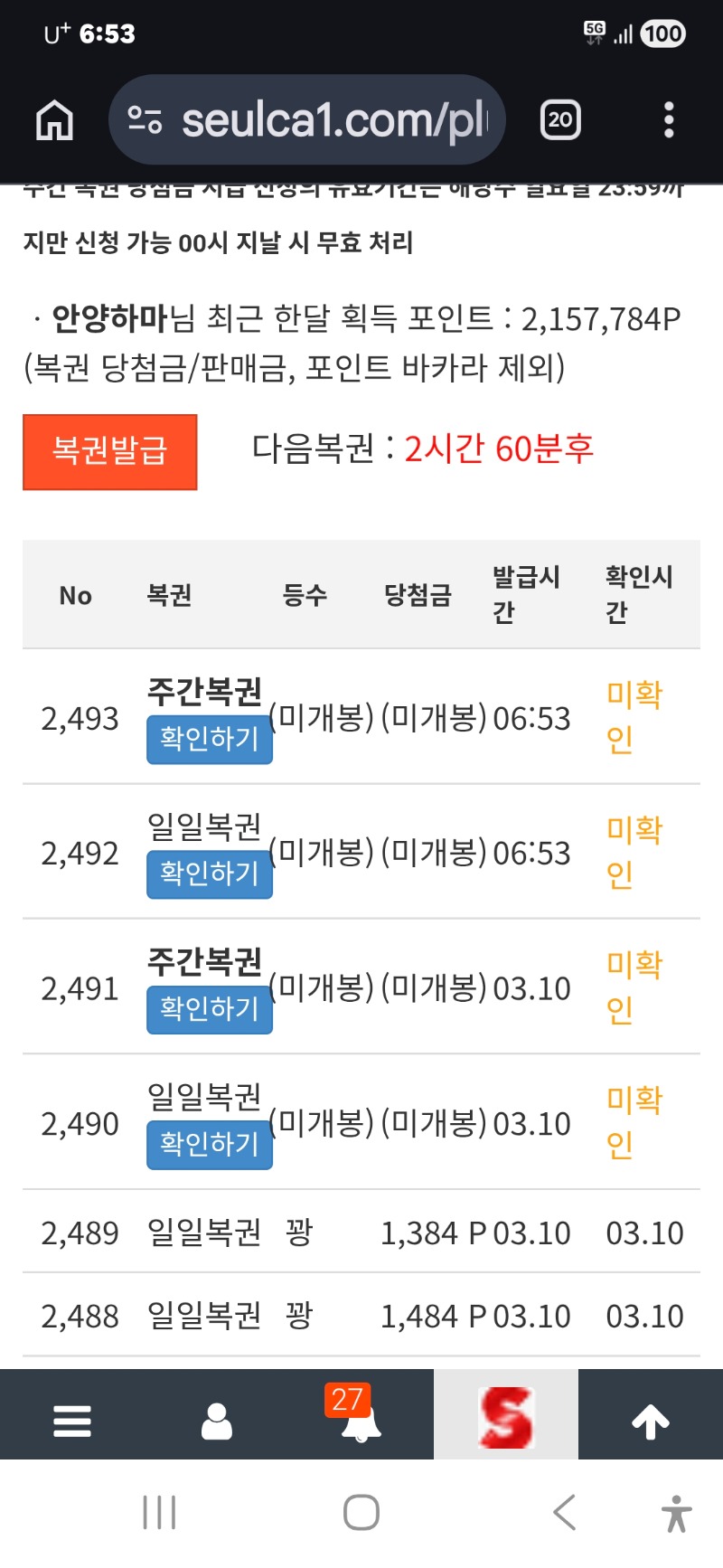Tap the browser home icon
Viewport: 723px width, 1568px height.
[54, 120]
